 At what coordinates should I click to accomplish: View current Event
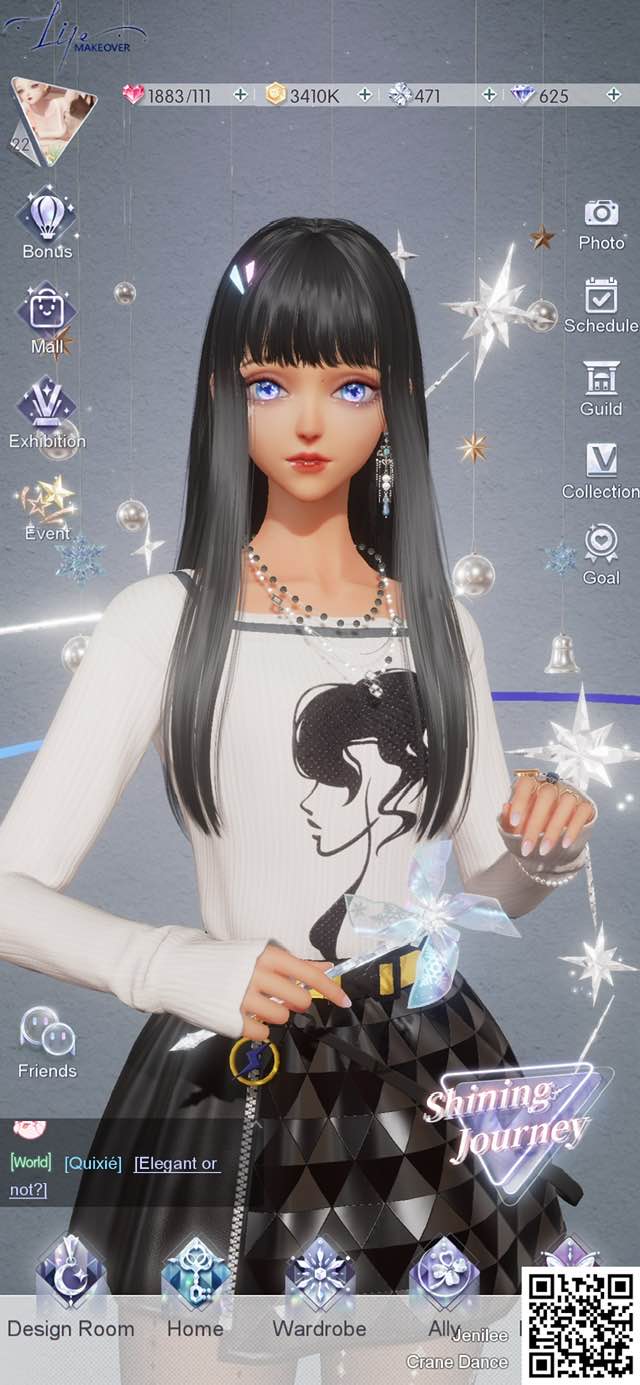[x=47, y=508]
